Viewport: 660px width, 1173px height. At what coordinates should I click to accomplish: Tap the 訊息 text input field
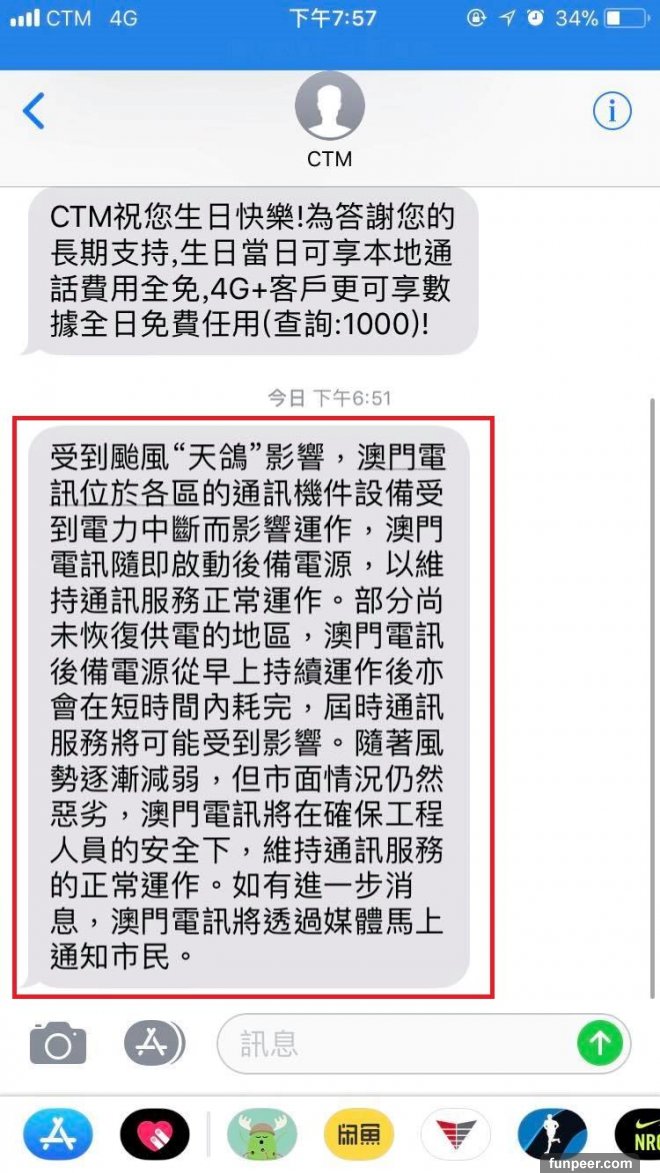400,1044
